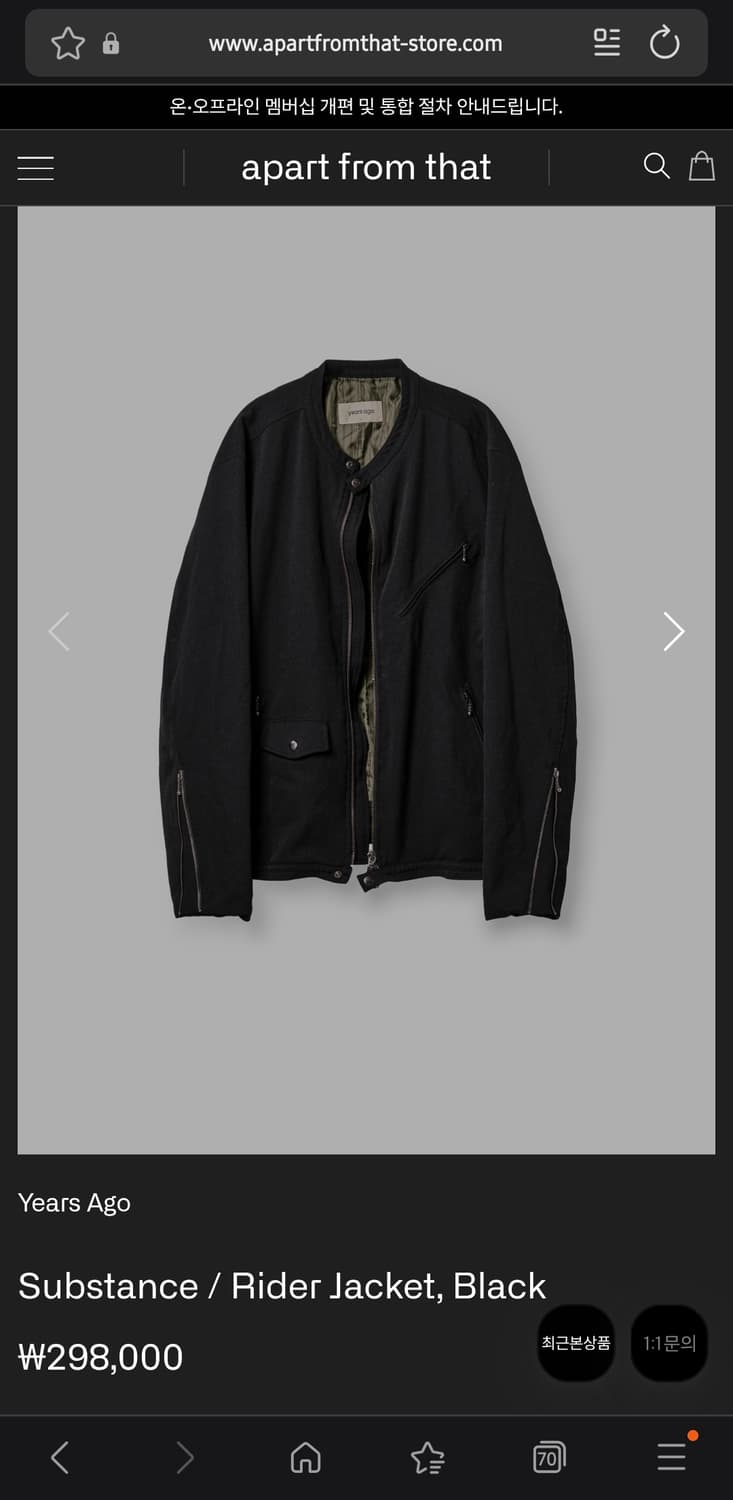
Task: Go back in browser
Action: 60,1457
